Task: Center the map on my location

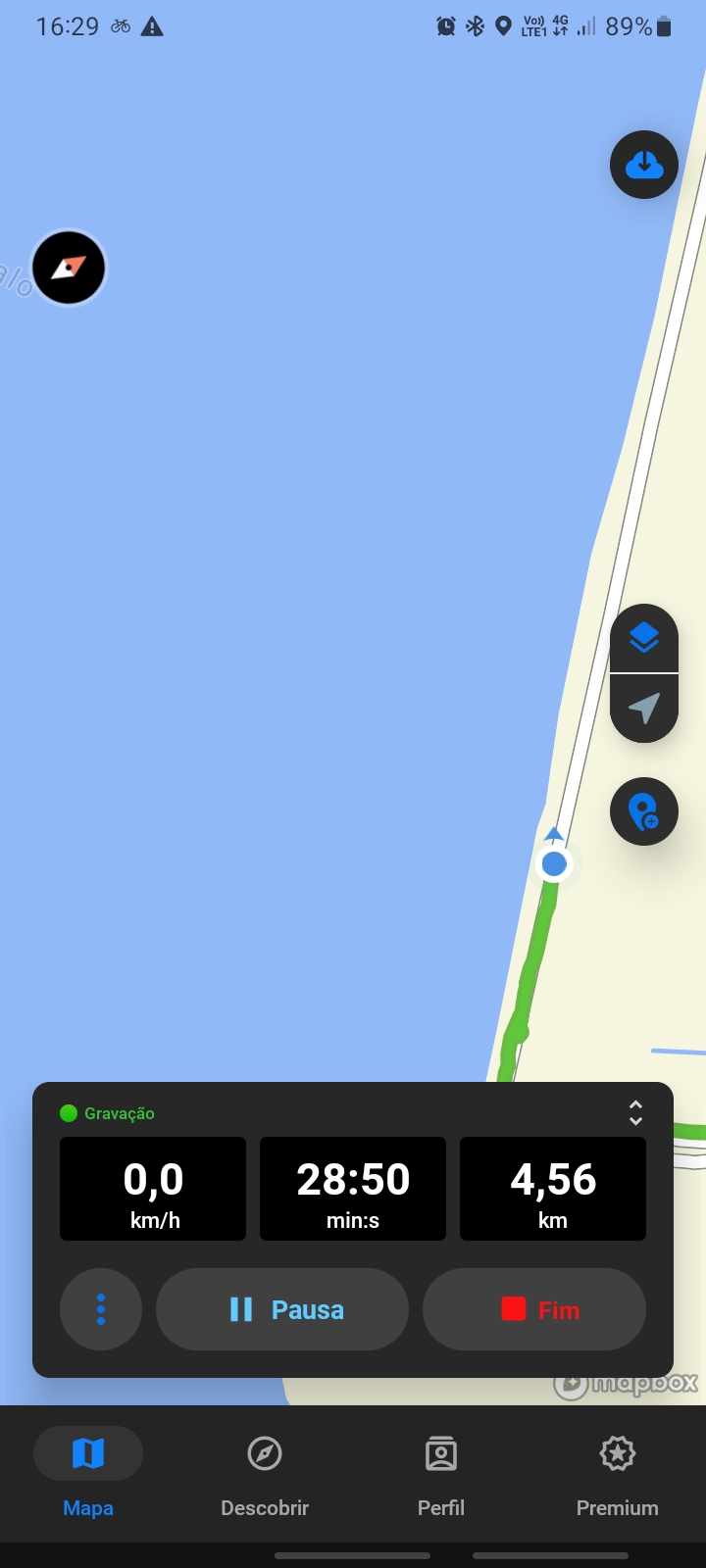Action: (x=644, y=708)
